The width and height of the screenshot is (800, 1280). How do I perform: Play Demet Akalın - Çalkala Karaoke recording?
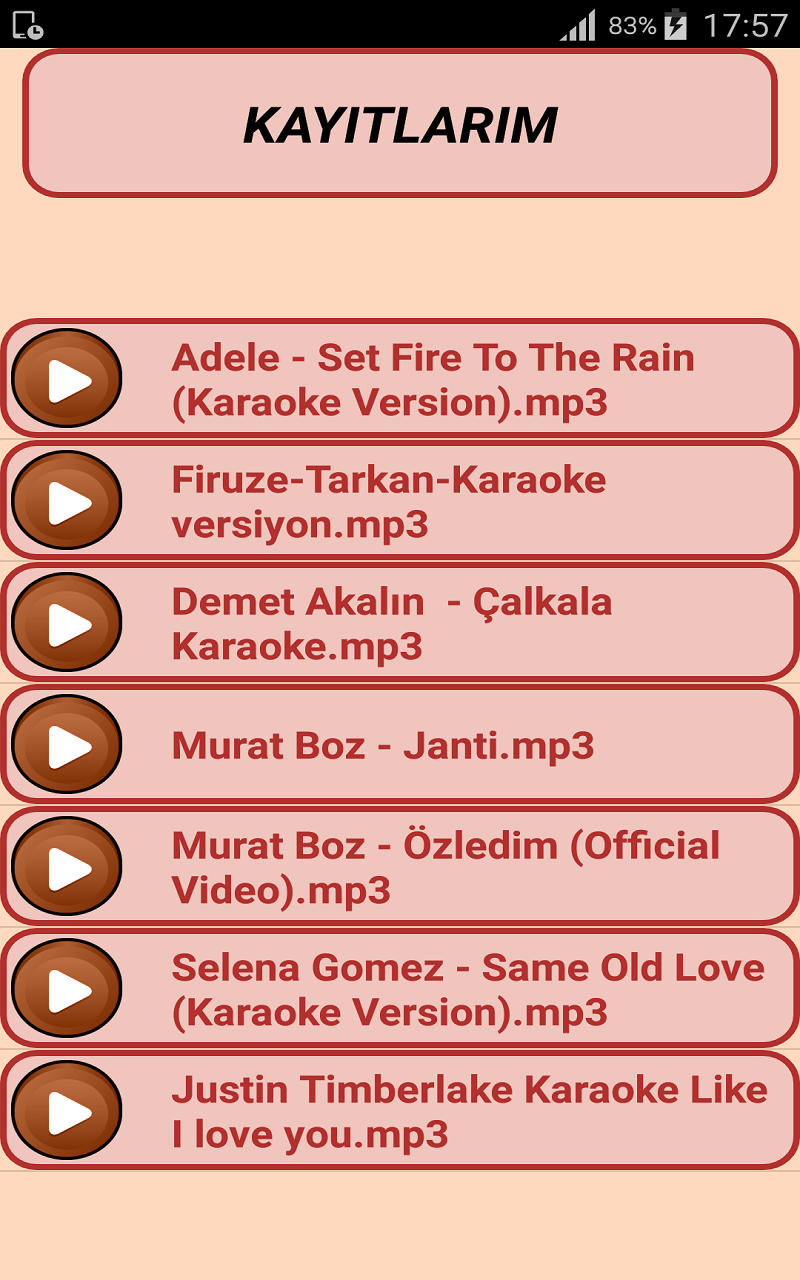pyautogui.click(x=67, y=623)
